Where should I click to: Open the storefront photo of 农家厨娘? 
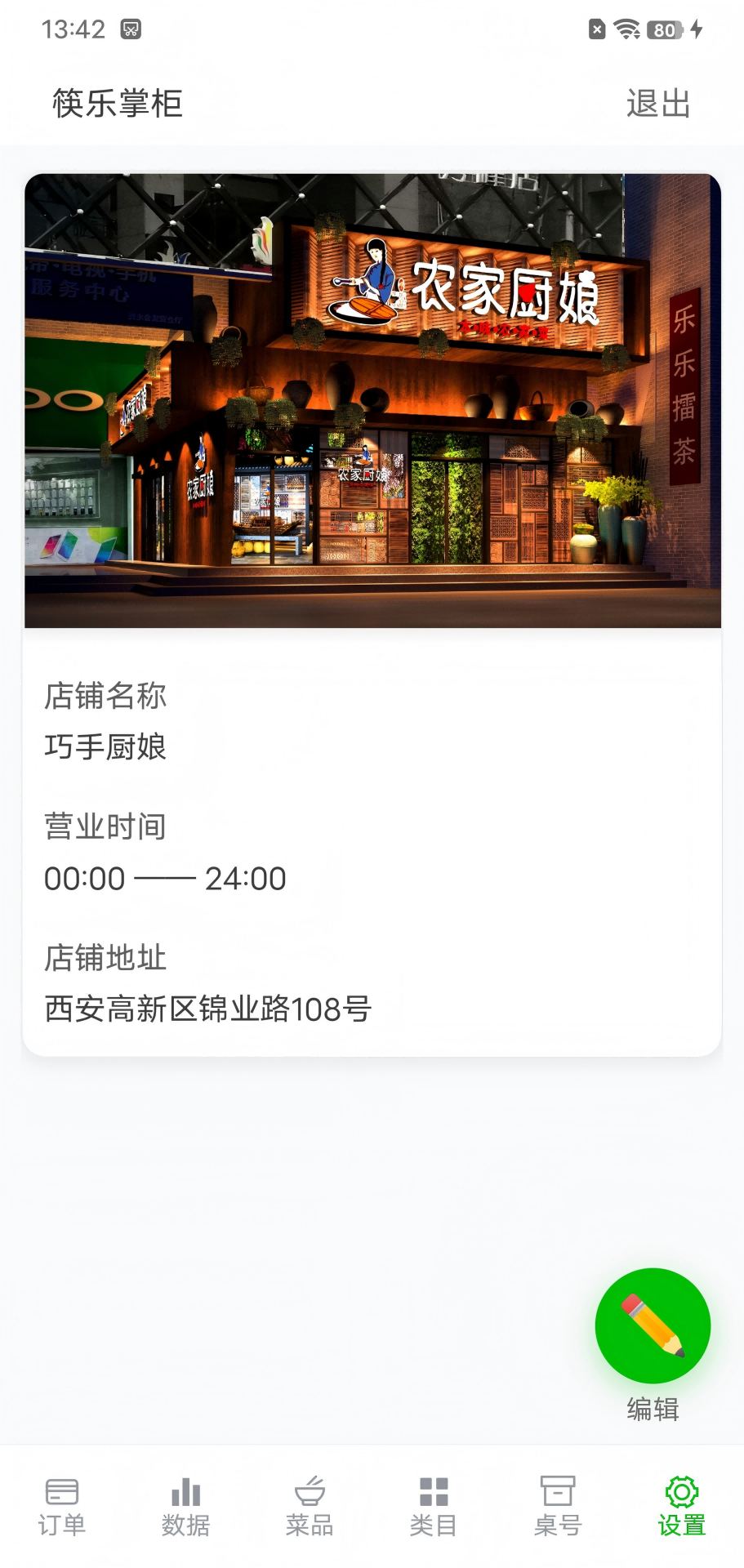tap(372, 399)
